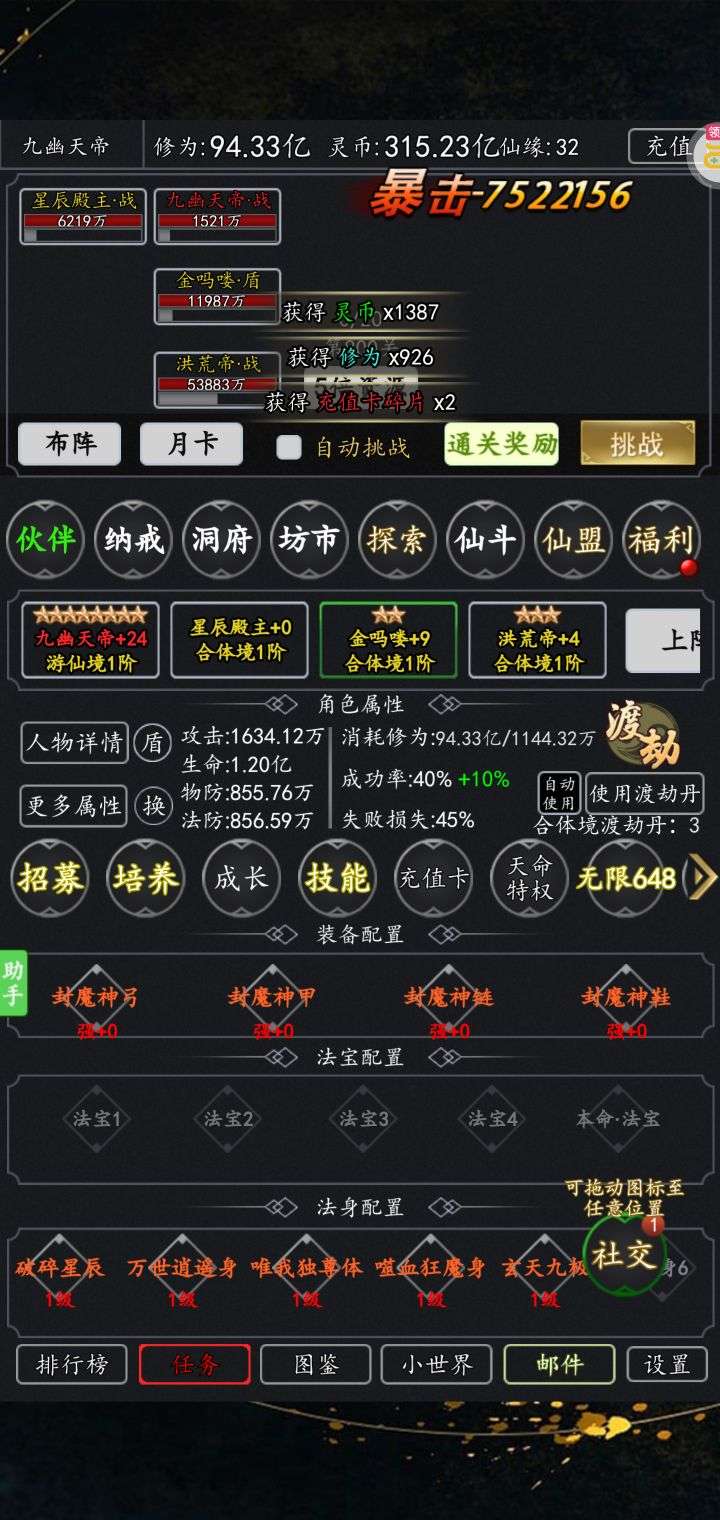Image resolution: width=720 pixels, height=1520 pixels.
Task: Enable the 自动挑战 checkbox
Action: pyautogui.click(x=289, y=447)
